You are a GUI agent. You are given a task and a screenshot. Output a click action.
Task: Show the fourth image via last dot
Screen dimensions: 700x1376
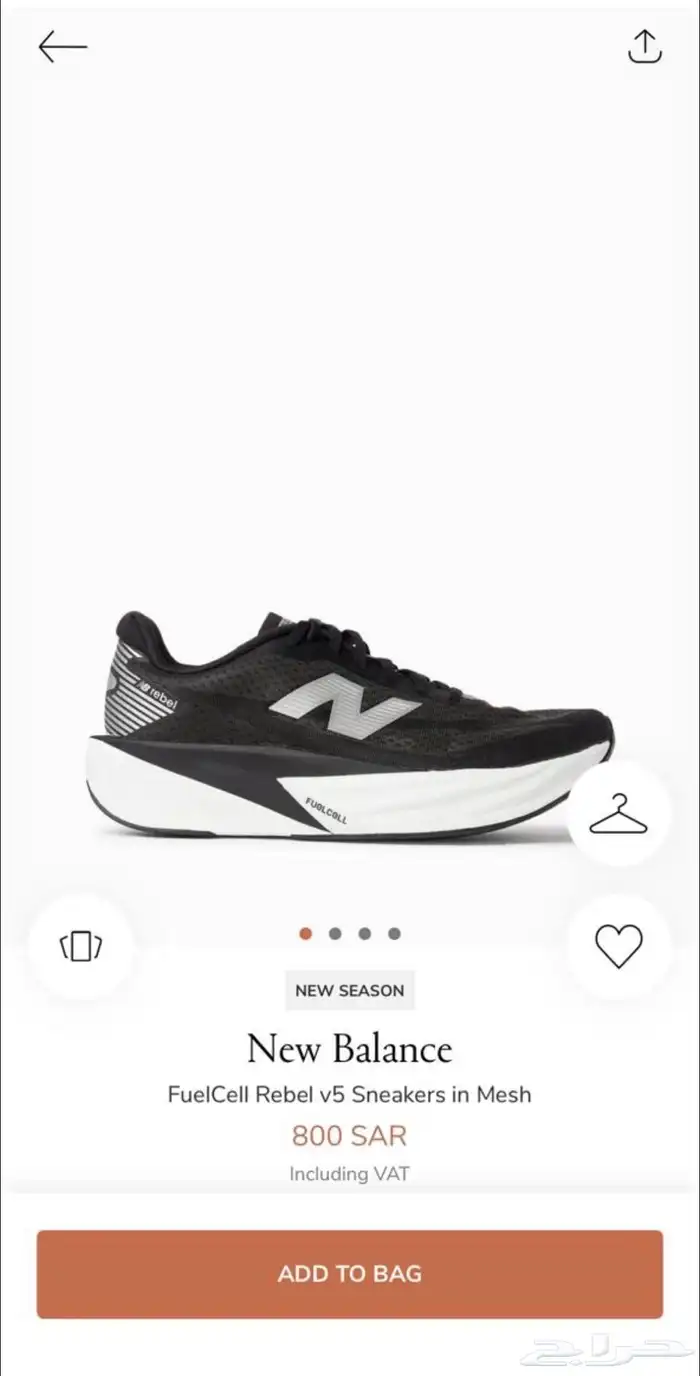tap(395, 934)
